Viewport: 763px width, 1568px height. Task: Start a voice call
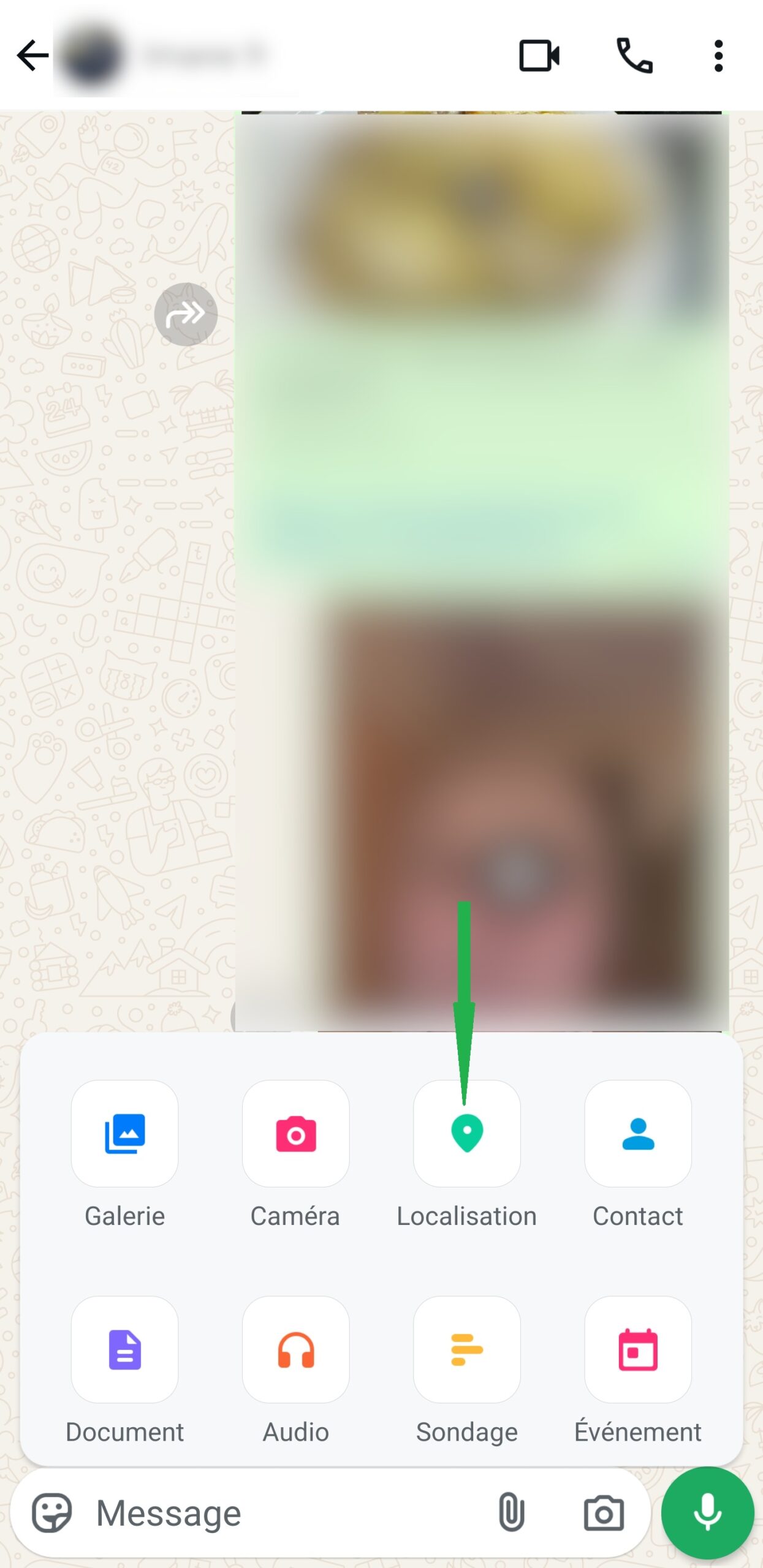634,56
